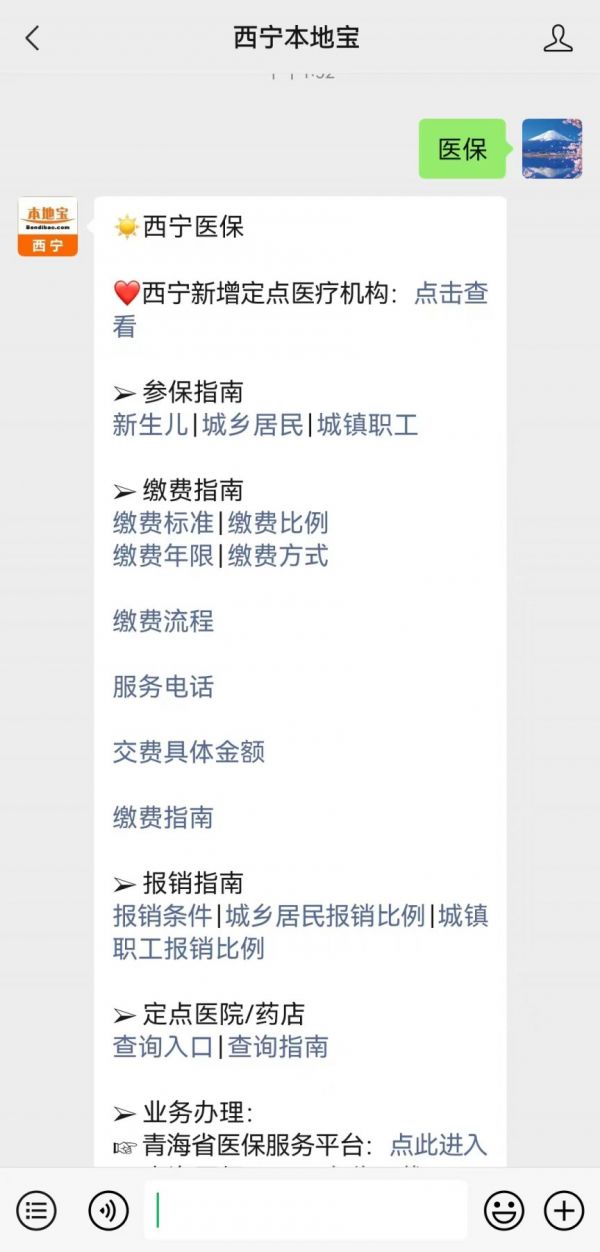600x1252 pixels.
Task: Open the emoji picker
Action: pos(504,1211)
